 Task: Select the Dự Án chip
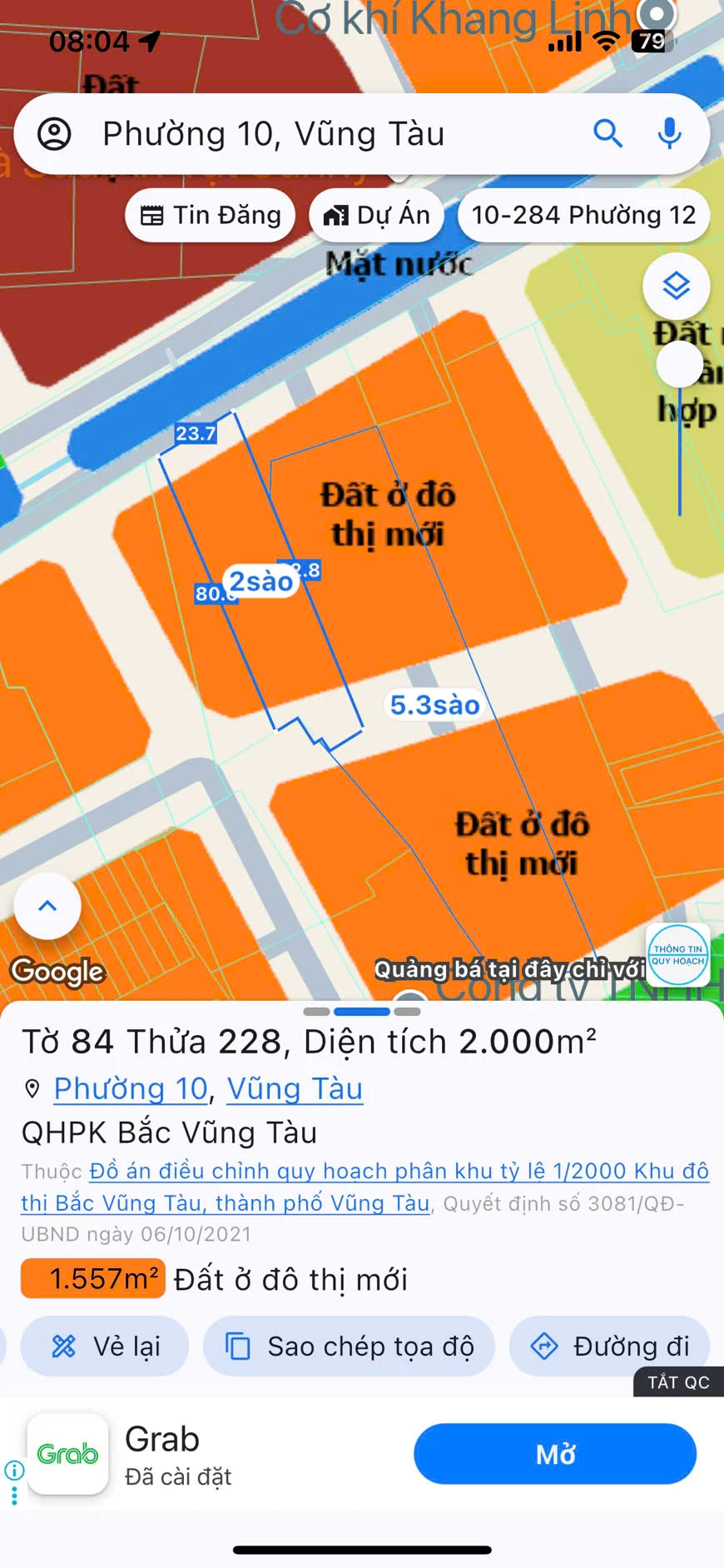tap(377, 216)
